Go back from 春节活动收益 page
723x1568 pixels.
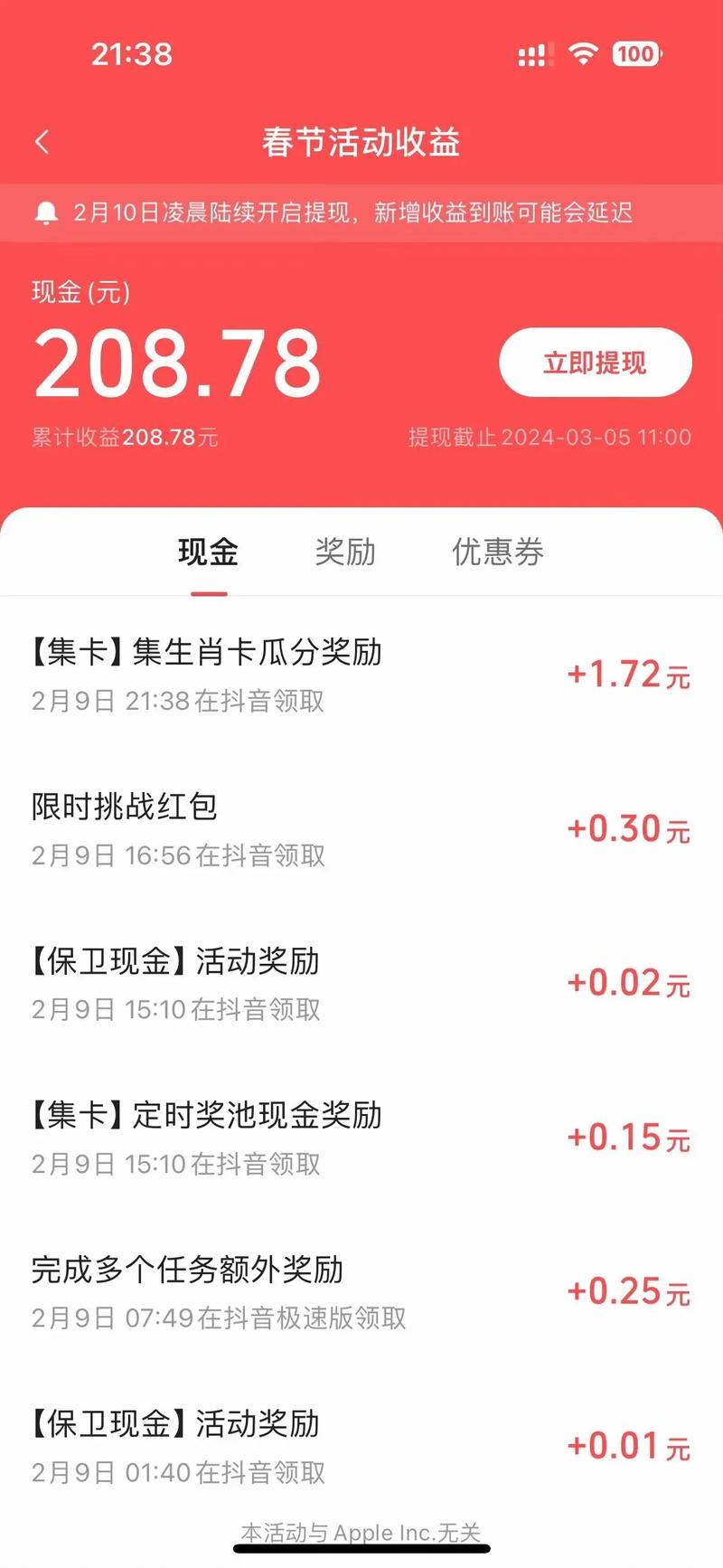42,142
